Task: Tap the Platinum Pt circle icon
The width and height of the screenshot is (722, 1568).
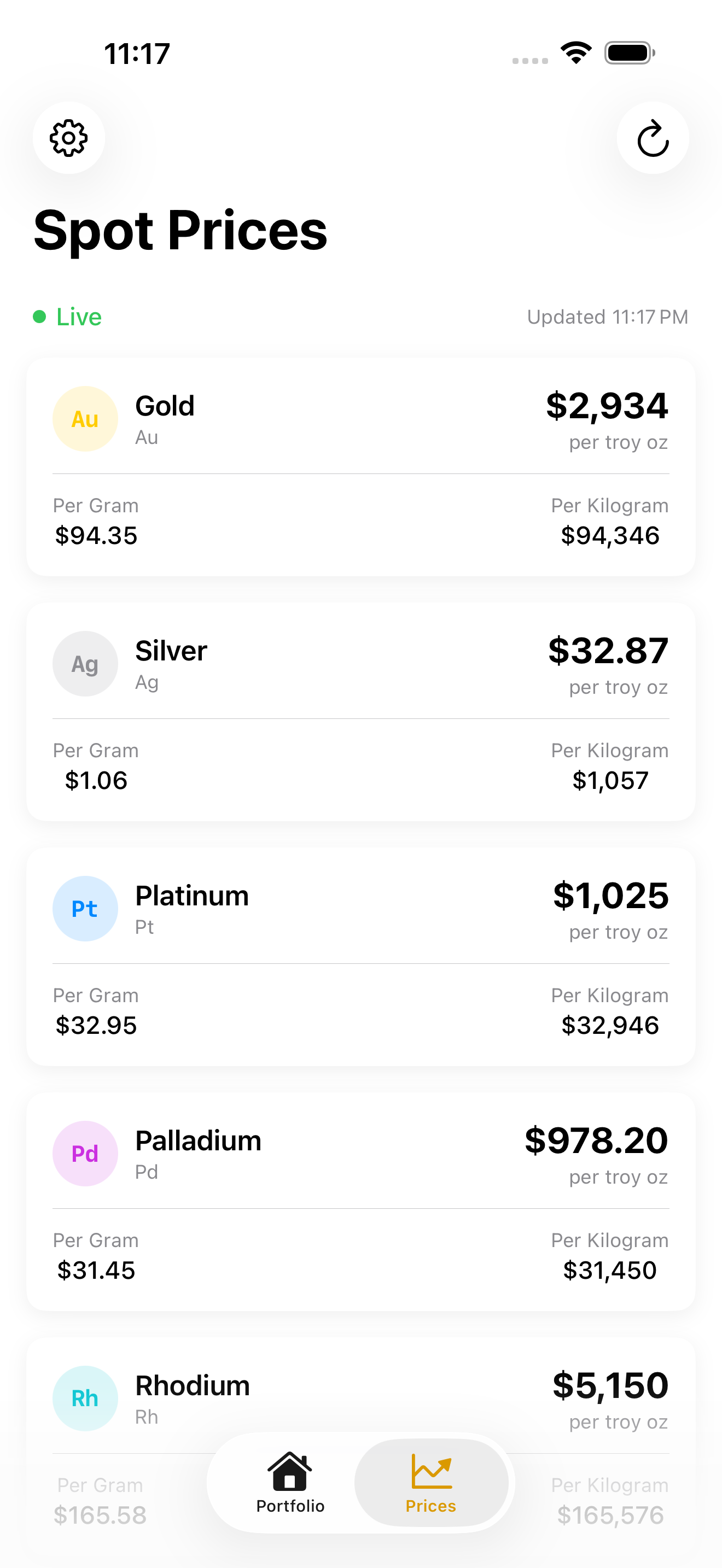Action: pyautogui.click(x=85, y=908)
